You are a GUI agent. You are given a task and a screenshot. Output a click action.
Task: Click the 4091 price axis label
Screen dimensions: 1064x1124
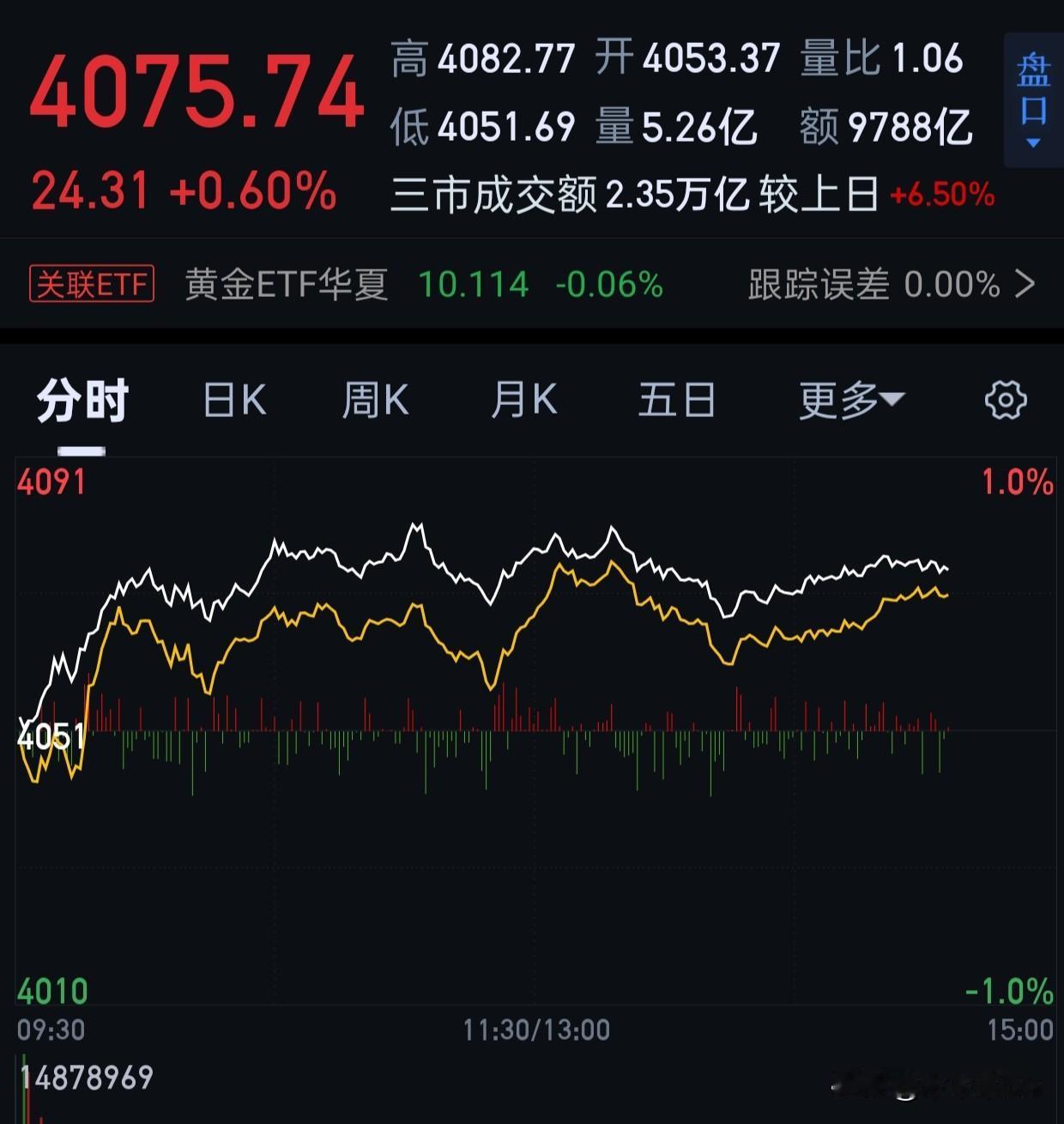[51, 481]
